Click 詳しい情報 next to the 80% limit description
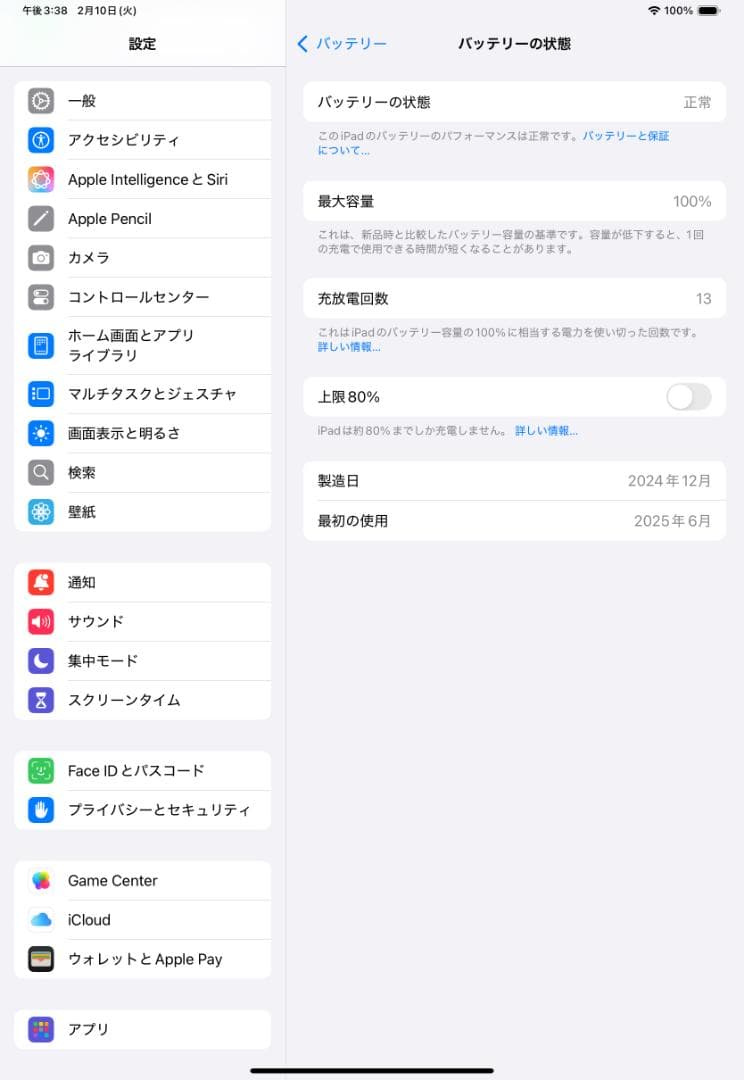The width and height of the screenshot is (744, 1080). click(x=546, y=430)
